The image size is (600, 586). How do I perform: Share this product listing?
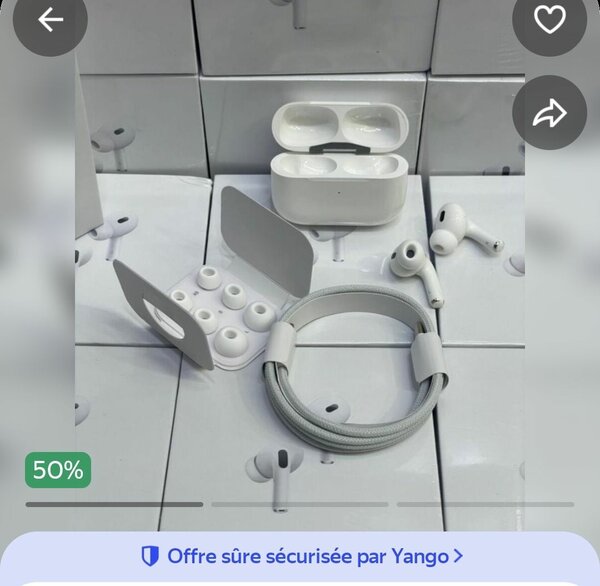(549, 113)
